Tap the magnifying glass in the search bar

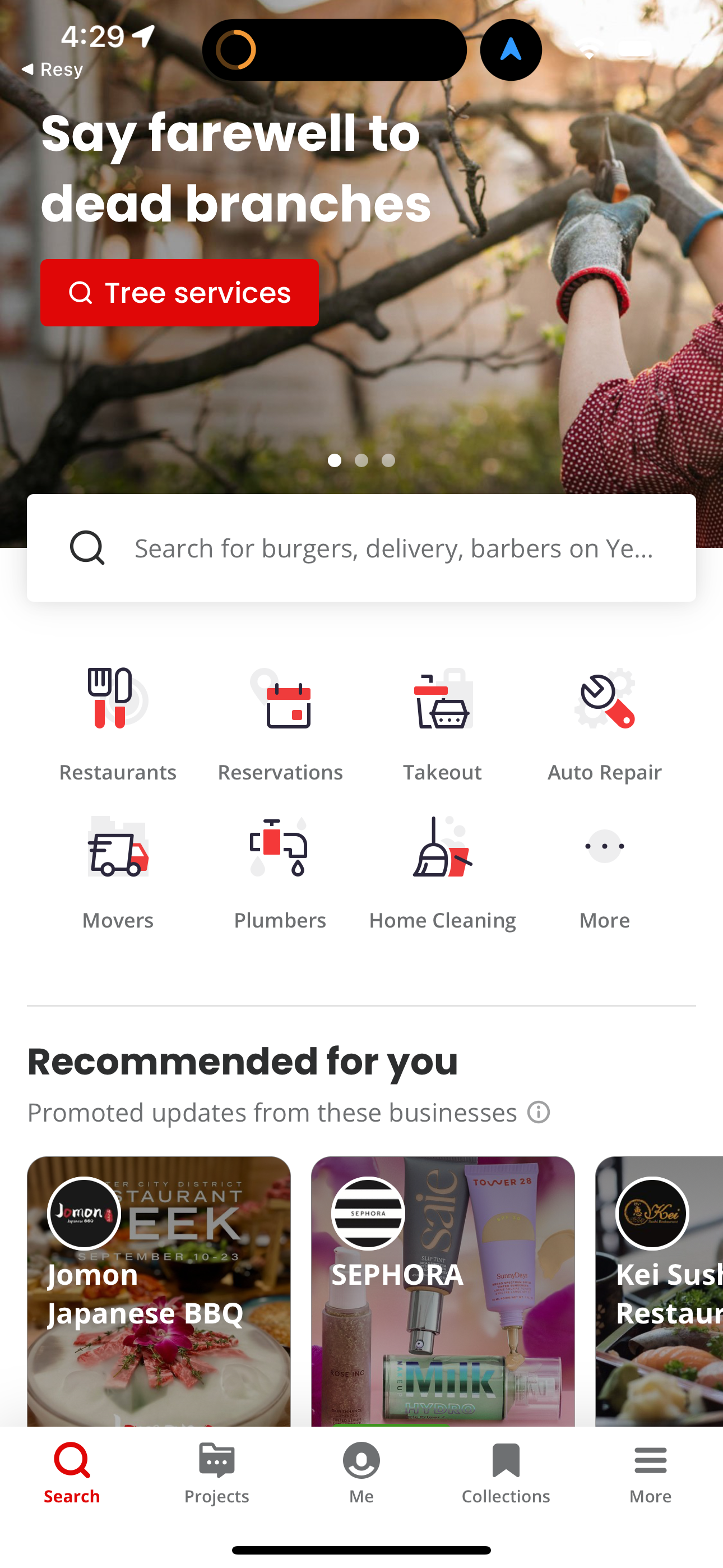(87, 547)
